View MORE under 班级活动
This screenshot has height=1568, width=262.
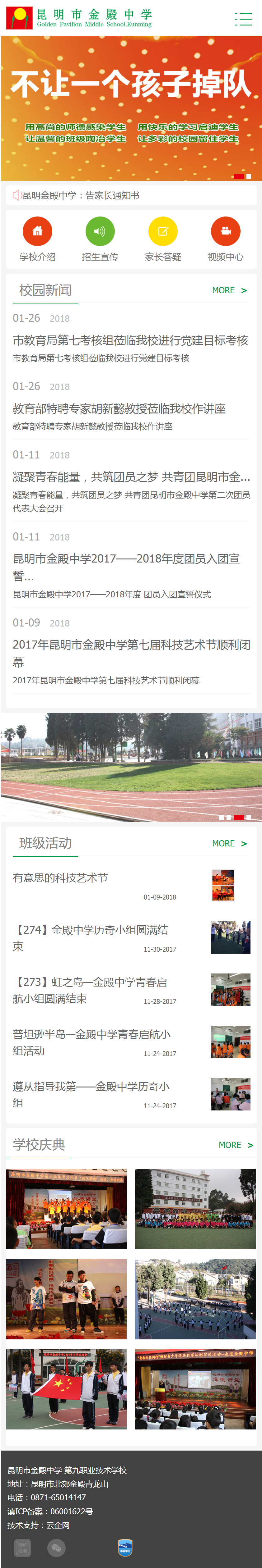pos(229,843)
